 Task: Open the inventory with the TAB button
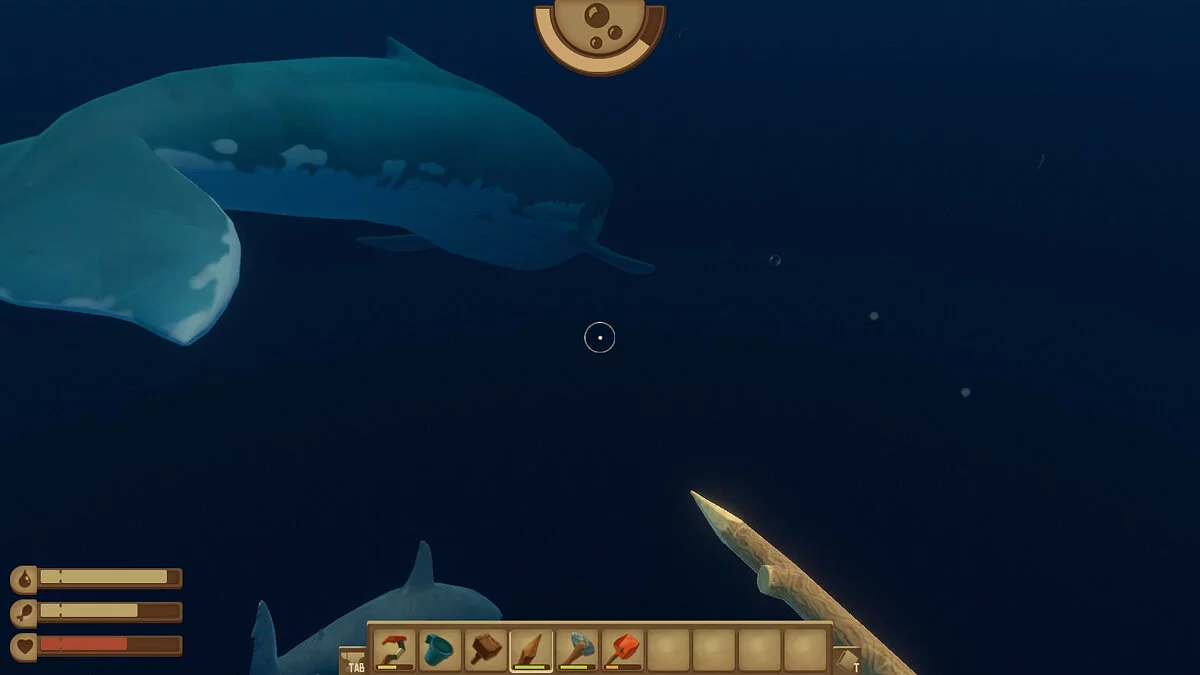tap(355, 662)
